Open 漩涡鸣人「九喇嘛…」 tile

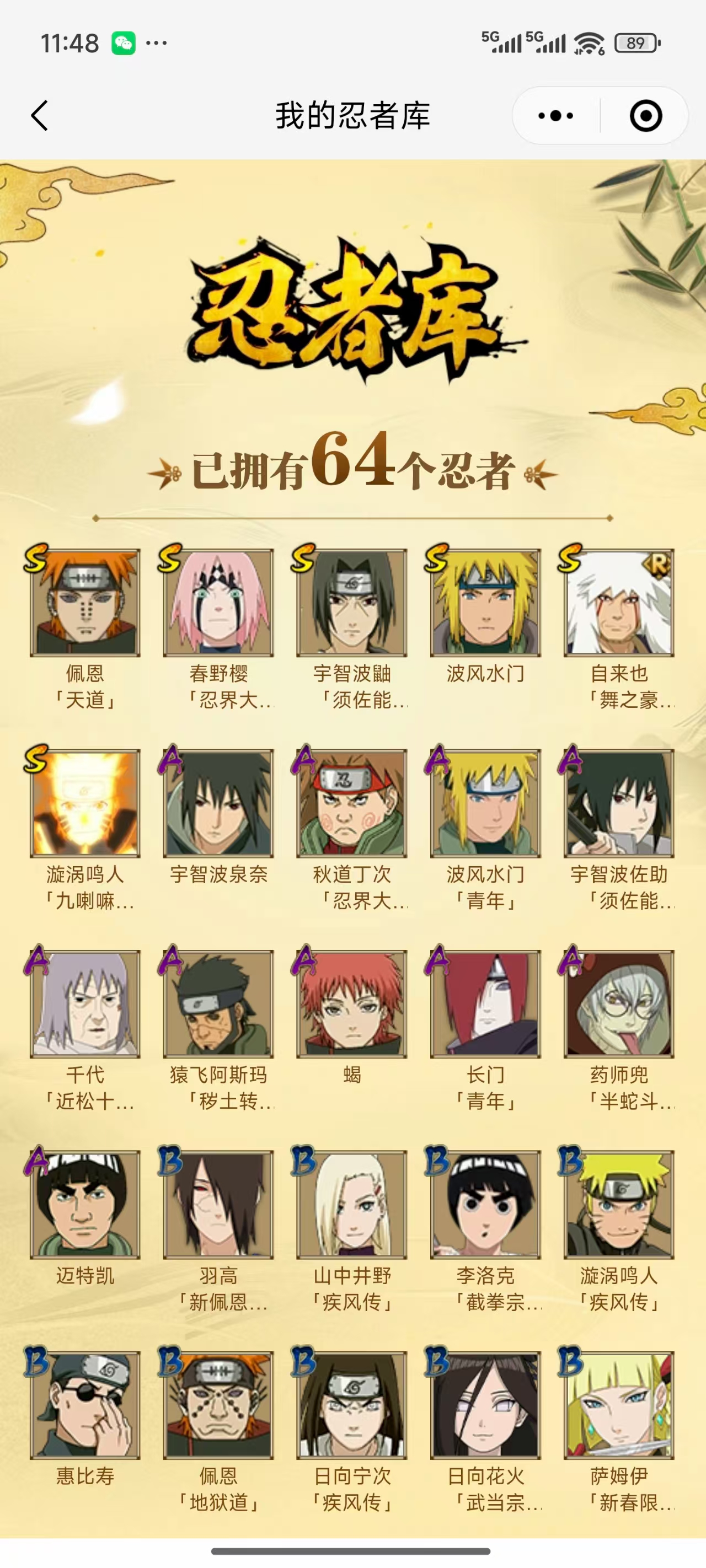(85, 803)
